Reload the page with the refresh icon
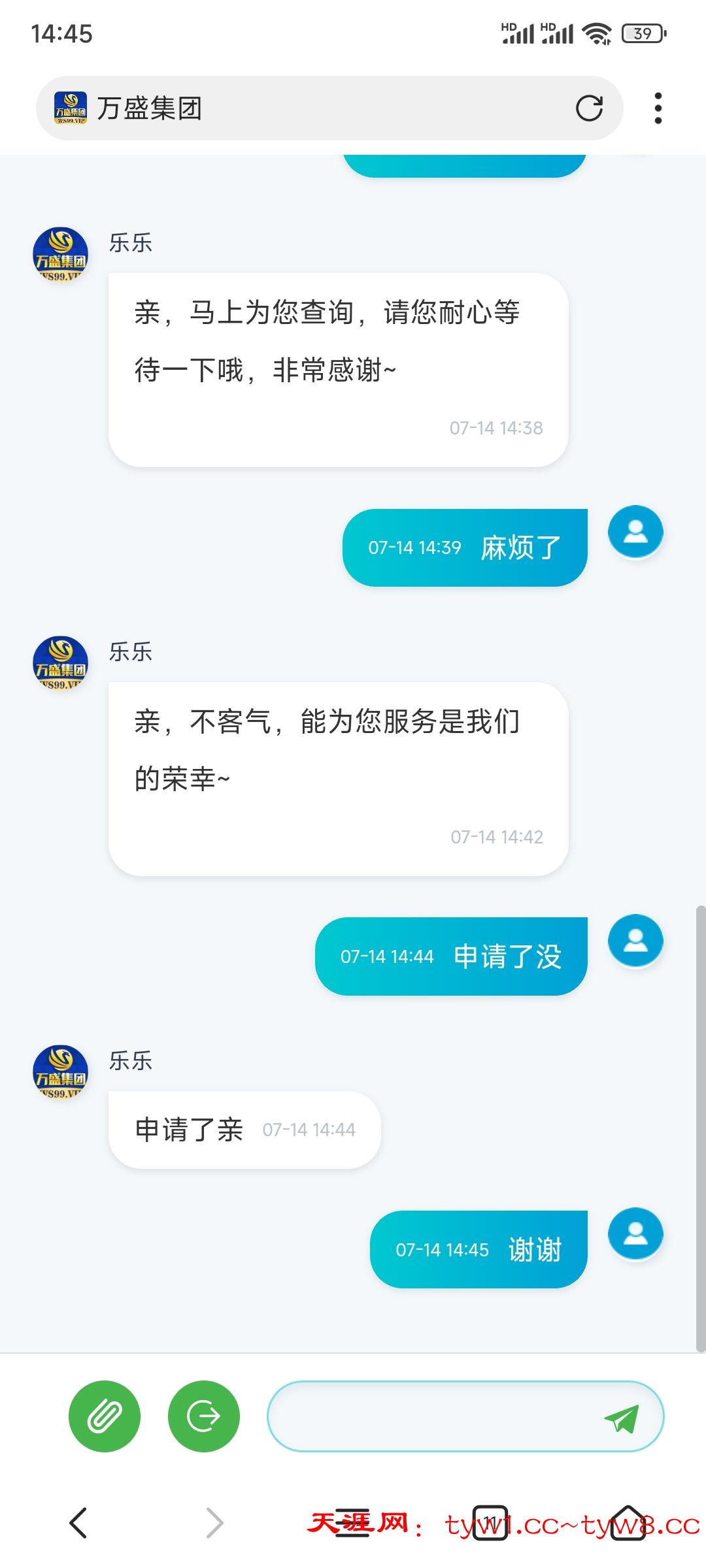 [x=589, y=108]
